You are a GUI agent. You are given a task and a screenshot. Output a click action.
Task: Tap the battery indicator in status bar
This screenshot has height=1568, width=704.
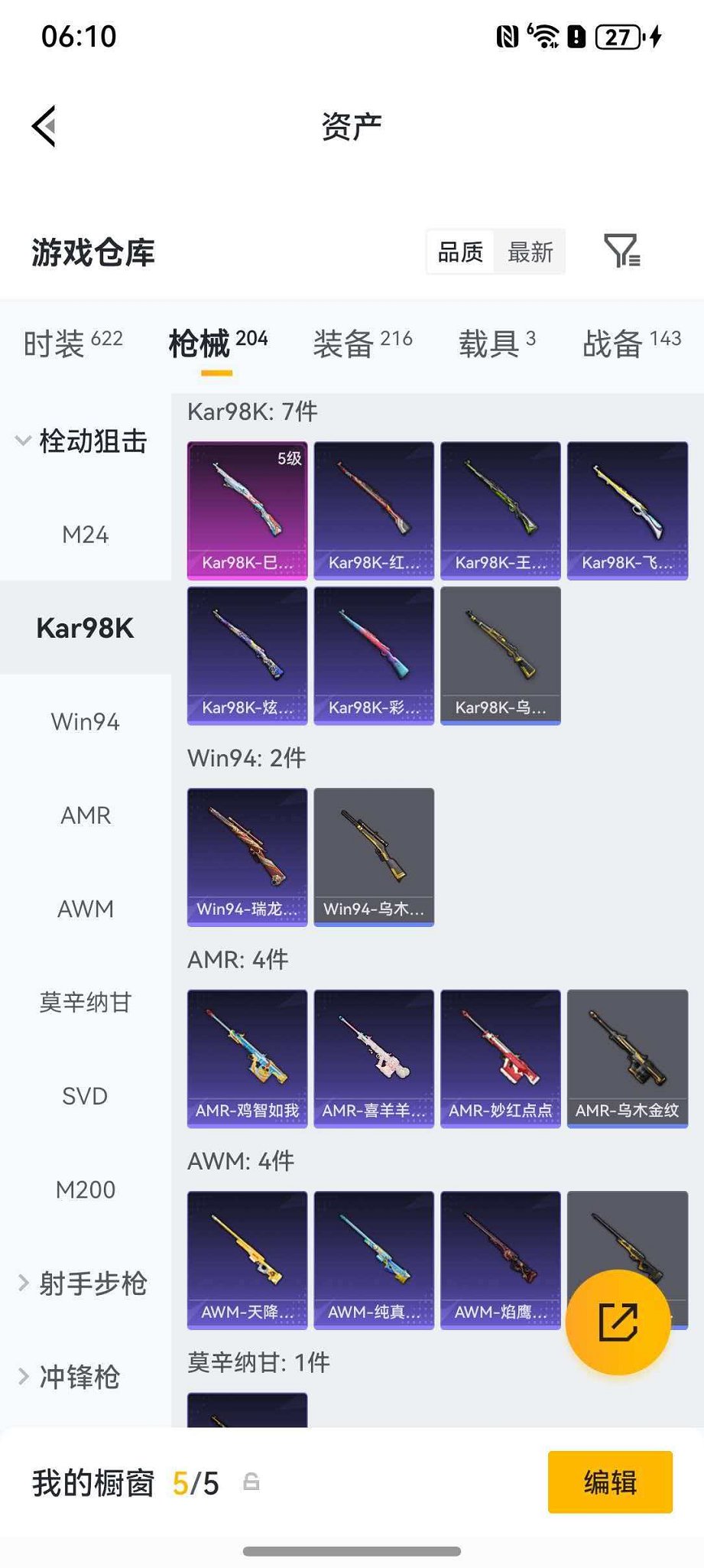pyautogui.click(x=616, y=35)
